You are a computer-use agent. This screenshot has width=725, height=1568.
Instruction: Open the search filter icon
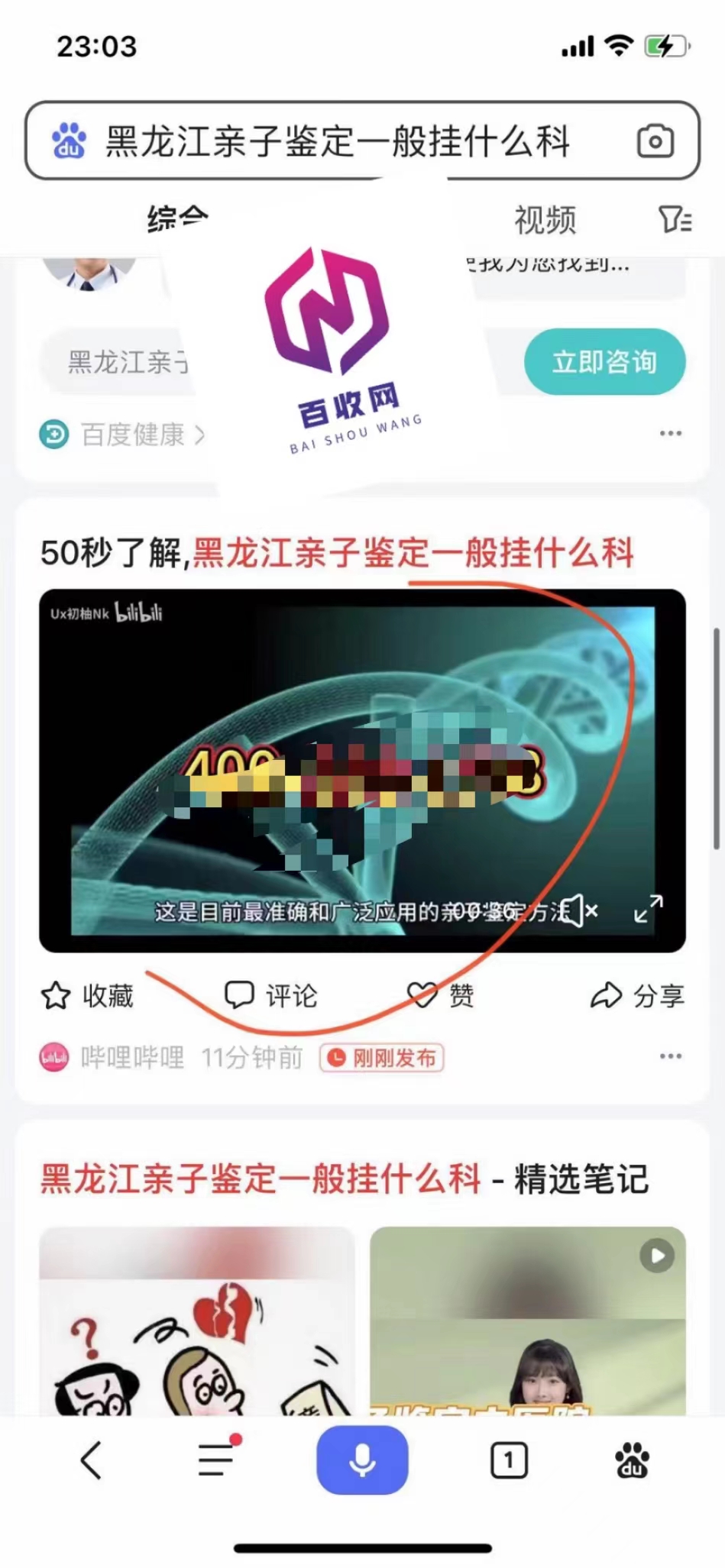[675, 219]
